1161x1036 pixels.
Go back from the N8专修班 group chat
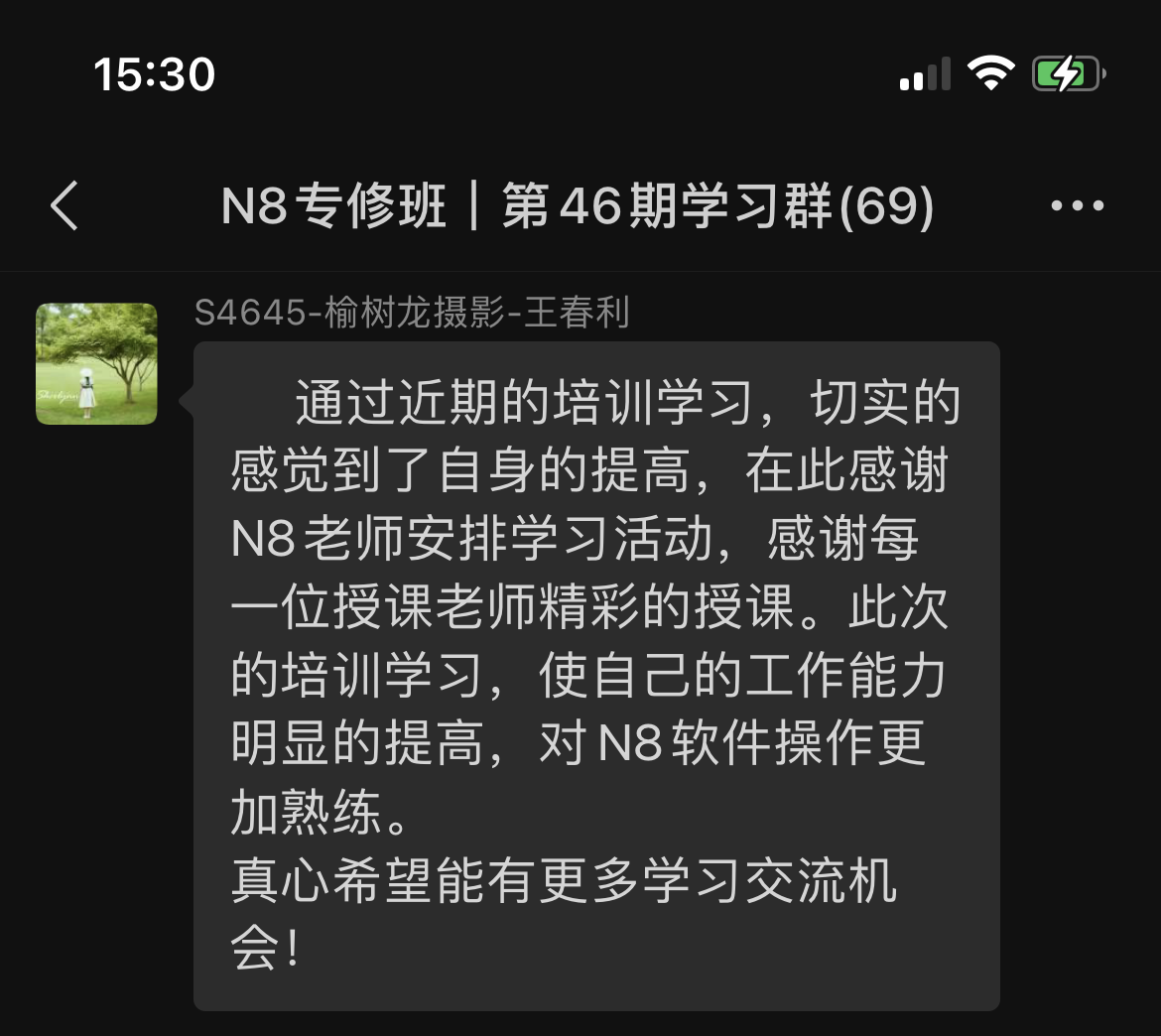coord(64,206)
